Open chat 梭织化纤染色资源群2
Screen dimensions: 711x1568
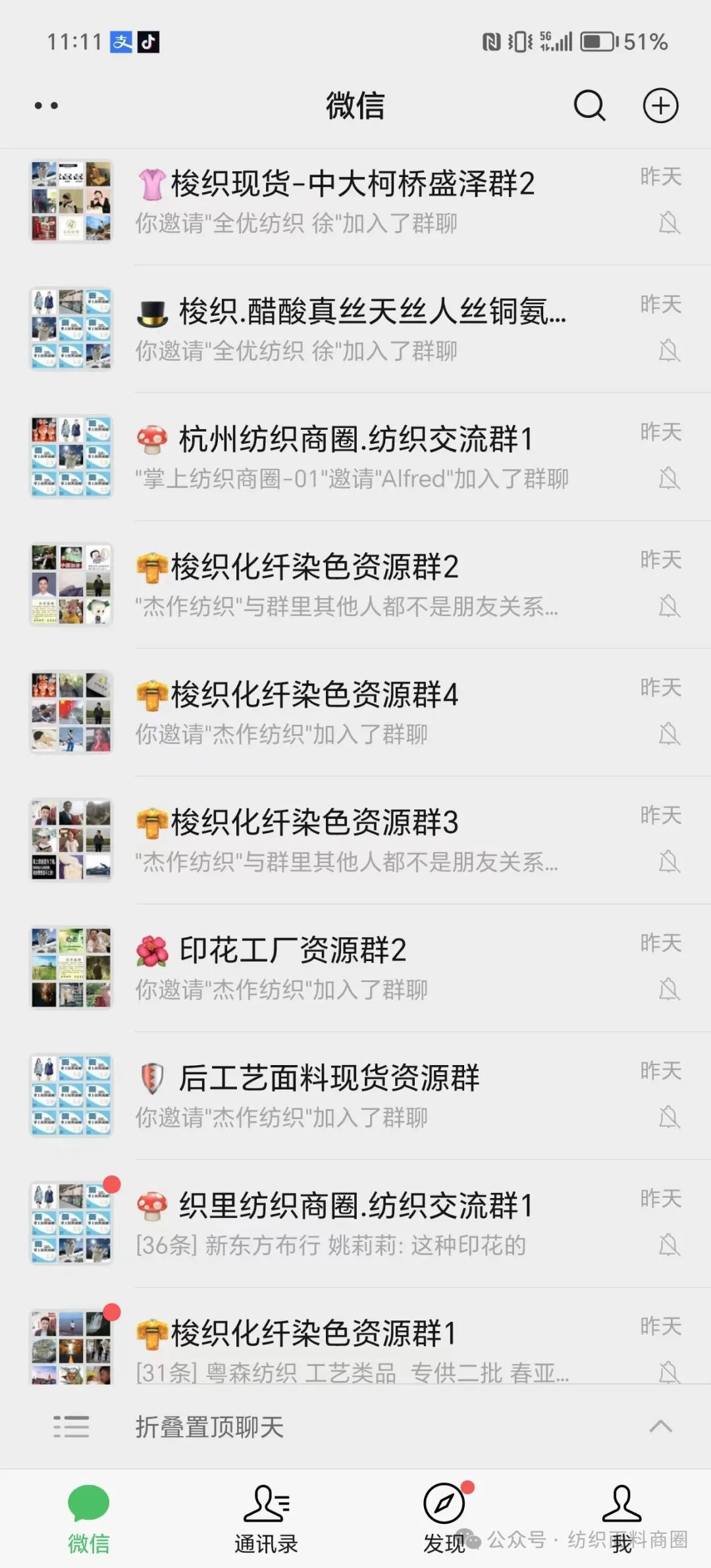point(355,585)
